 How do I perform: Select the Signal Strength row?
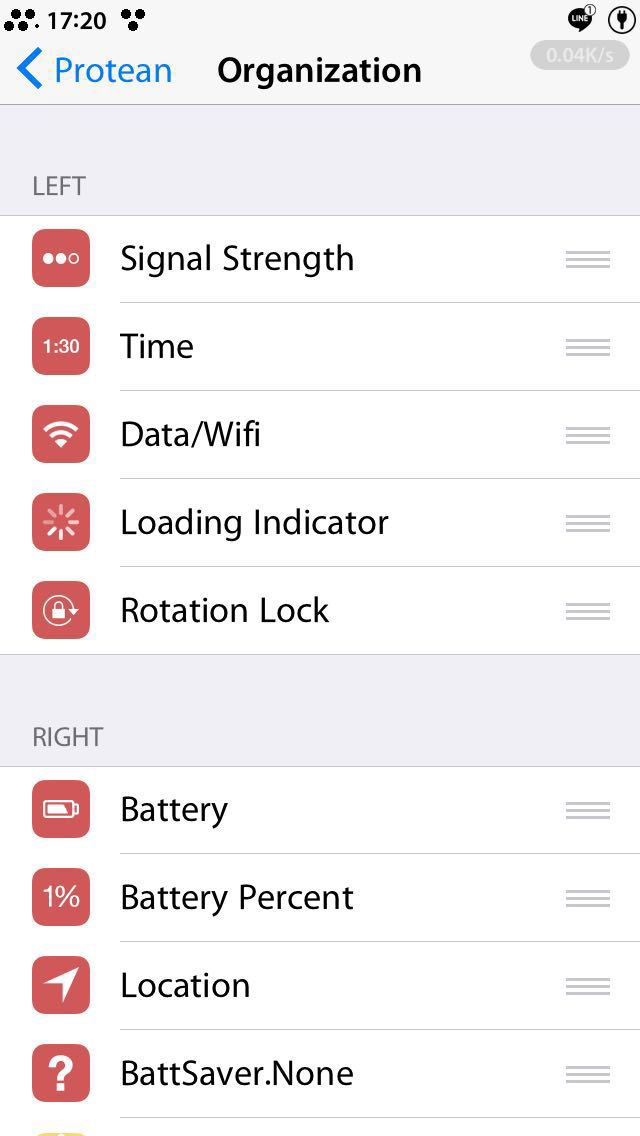click(320, 259)
